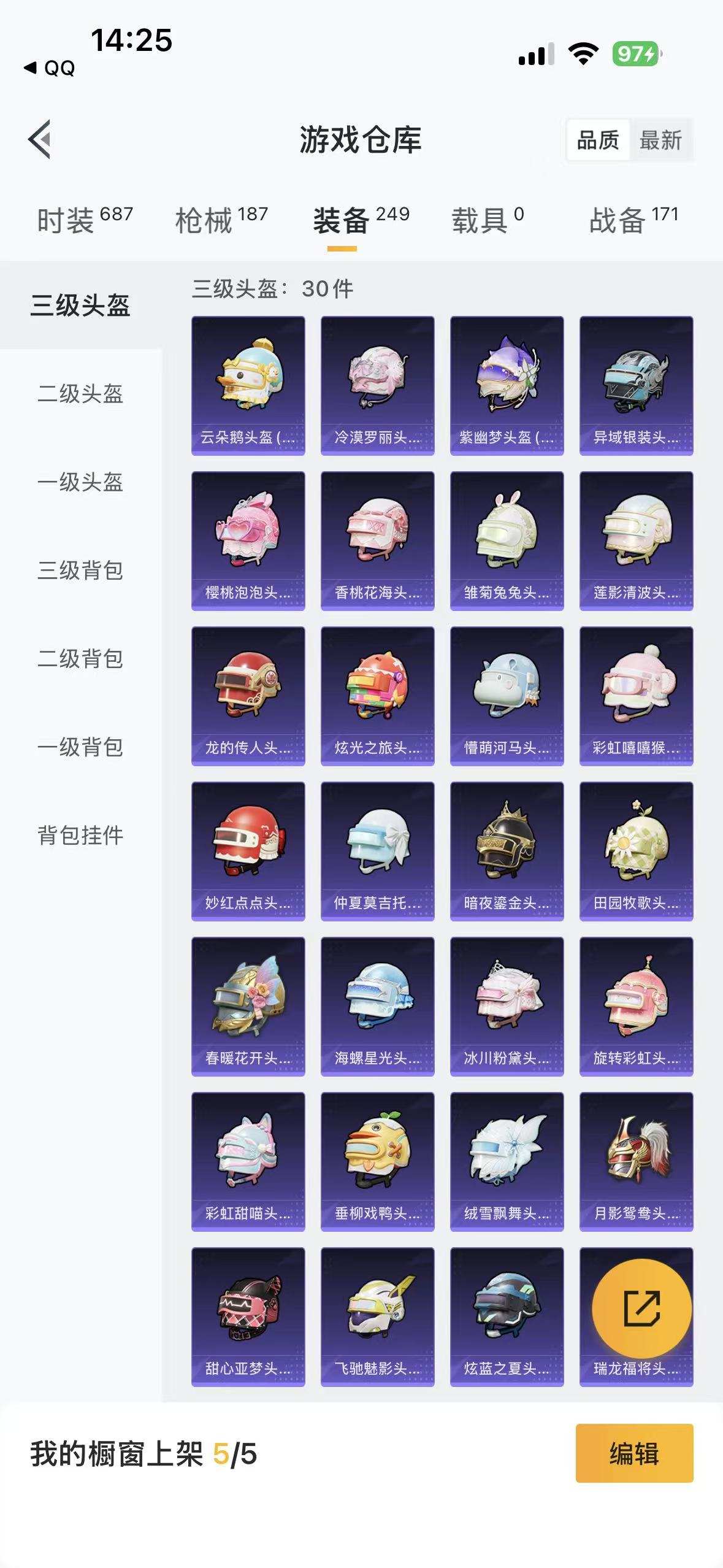Select 一级头盔 in the sidebar

click(x=80, y=482)
